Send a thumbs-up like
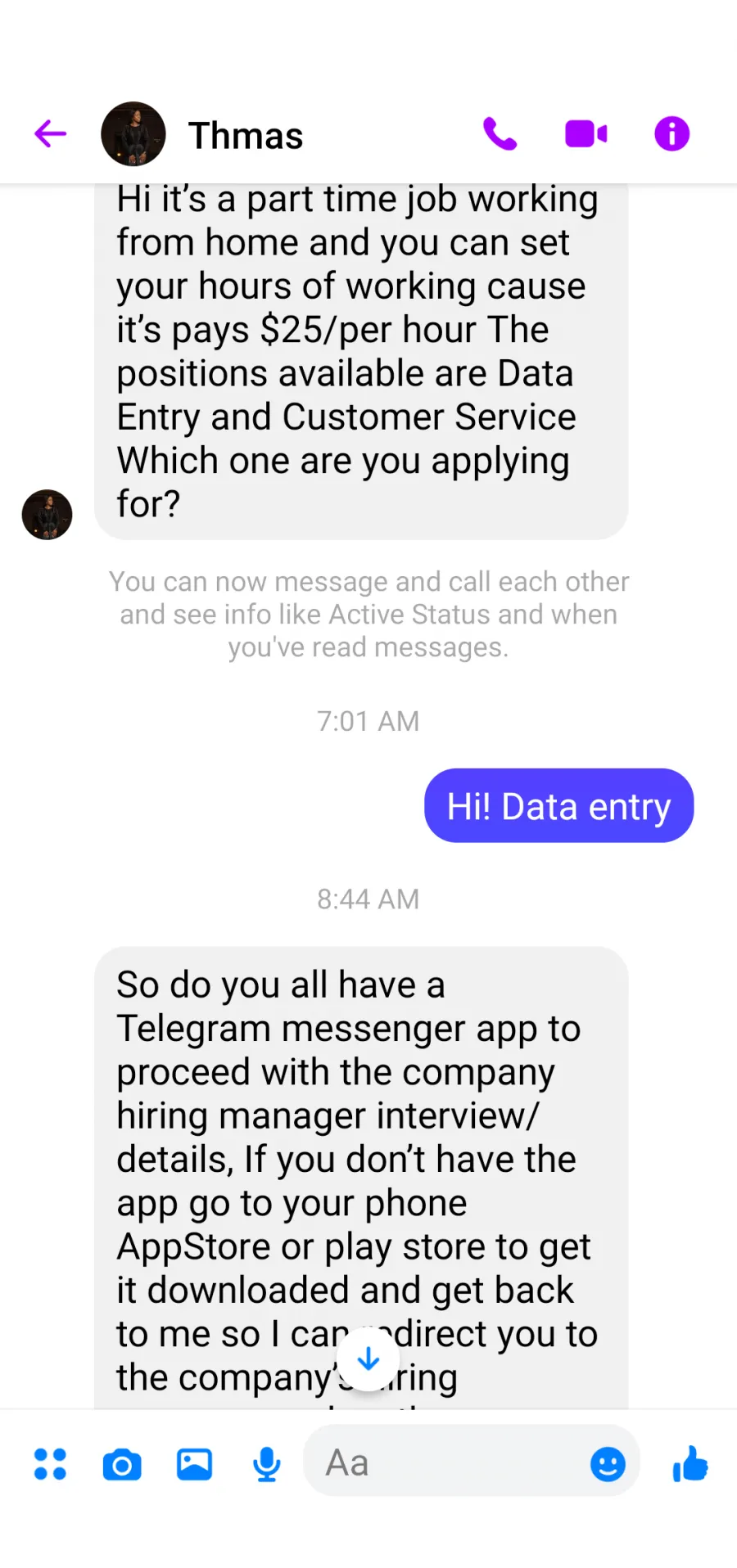Image resolution: width=737 pixels, height=1568 pixels. point(690,1463)
